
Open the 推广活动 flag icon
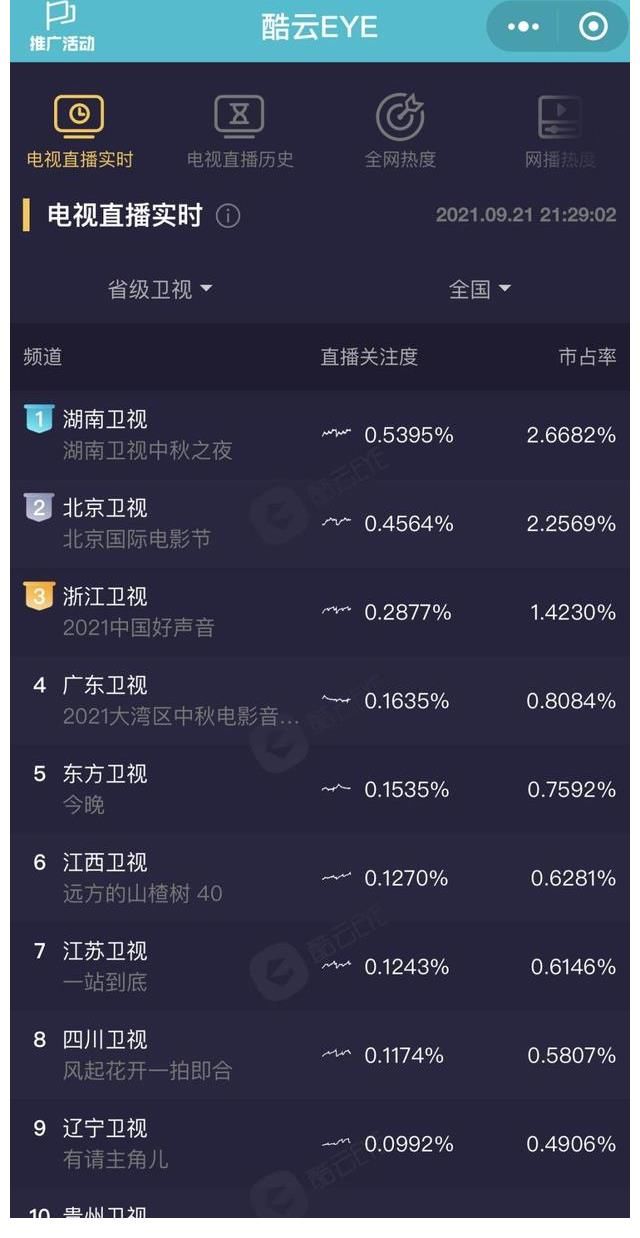pos(61,27)
